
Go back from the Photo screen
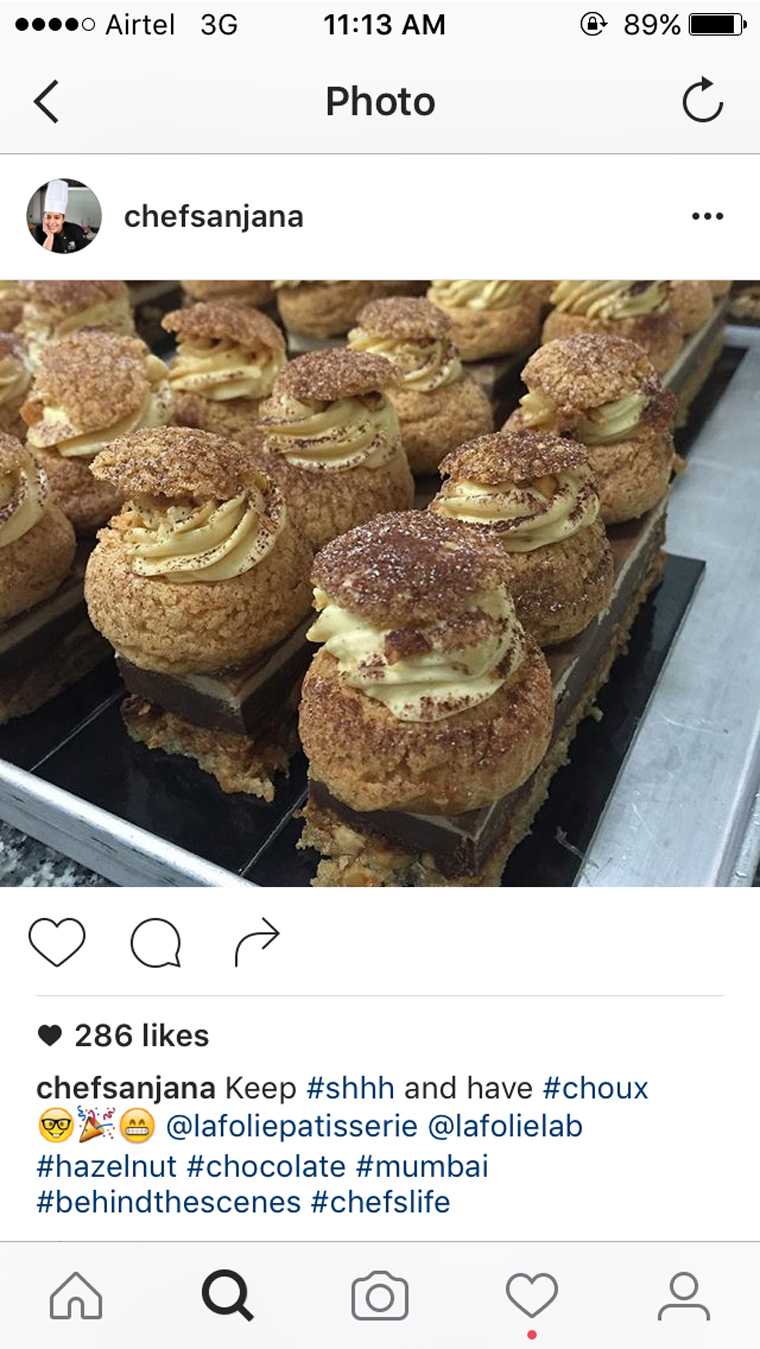coord(46,101)
